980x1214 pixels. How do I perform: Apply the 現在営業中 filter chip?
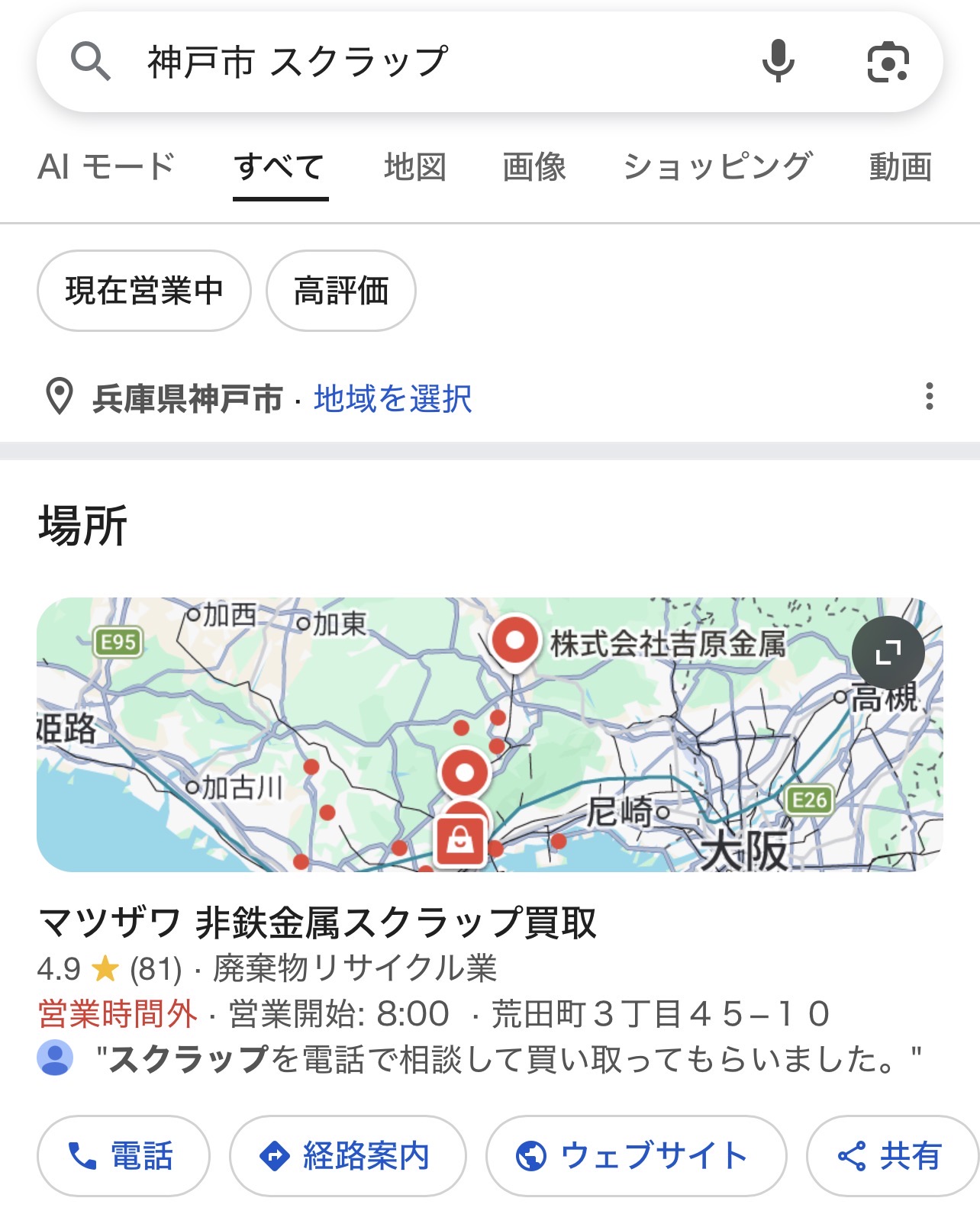coord(143,291)
